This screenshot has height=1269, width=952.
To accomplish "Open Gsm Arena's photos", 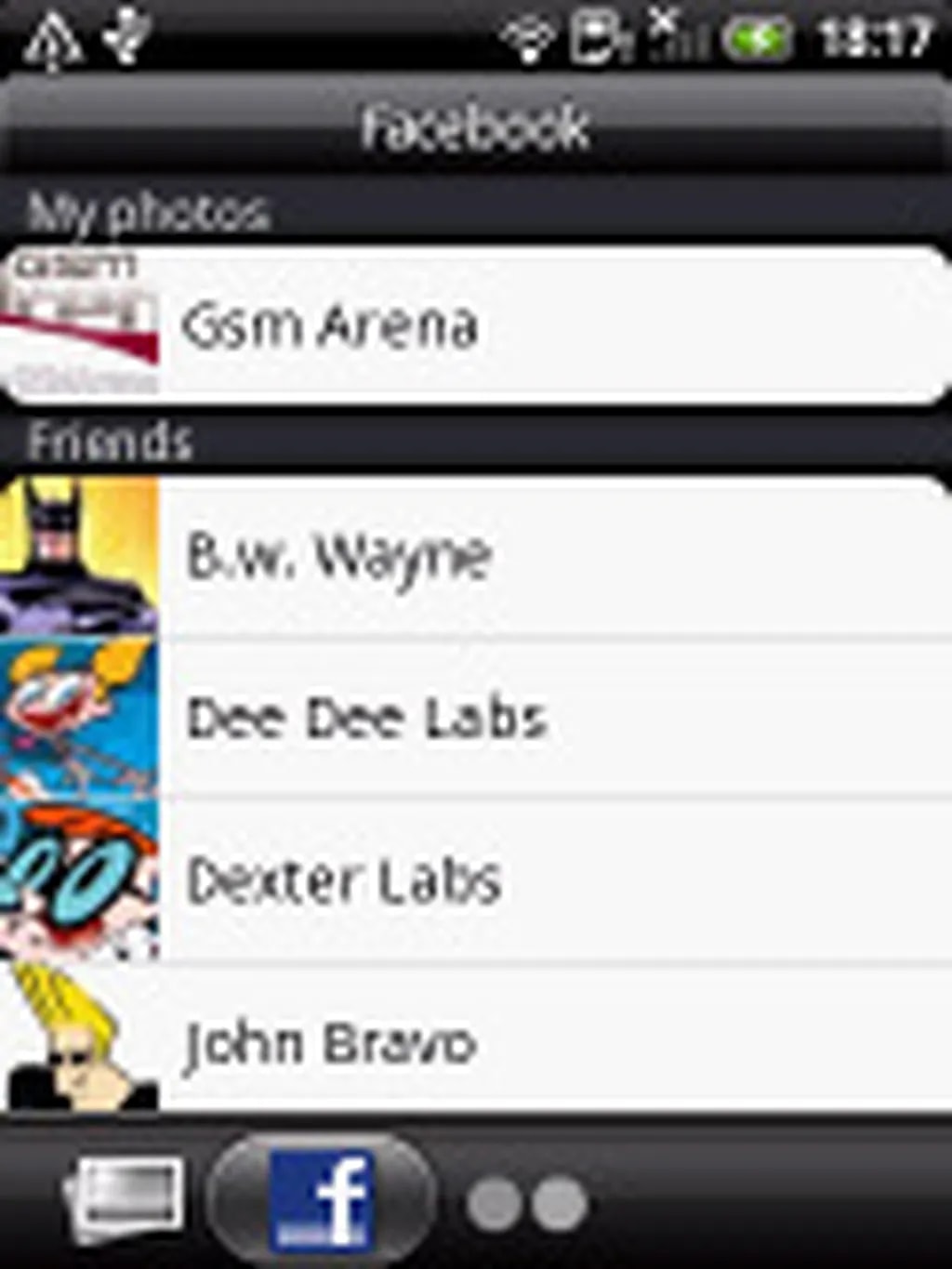I will click(x=474, y=325).
